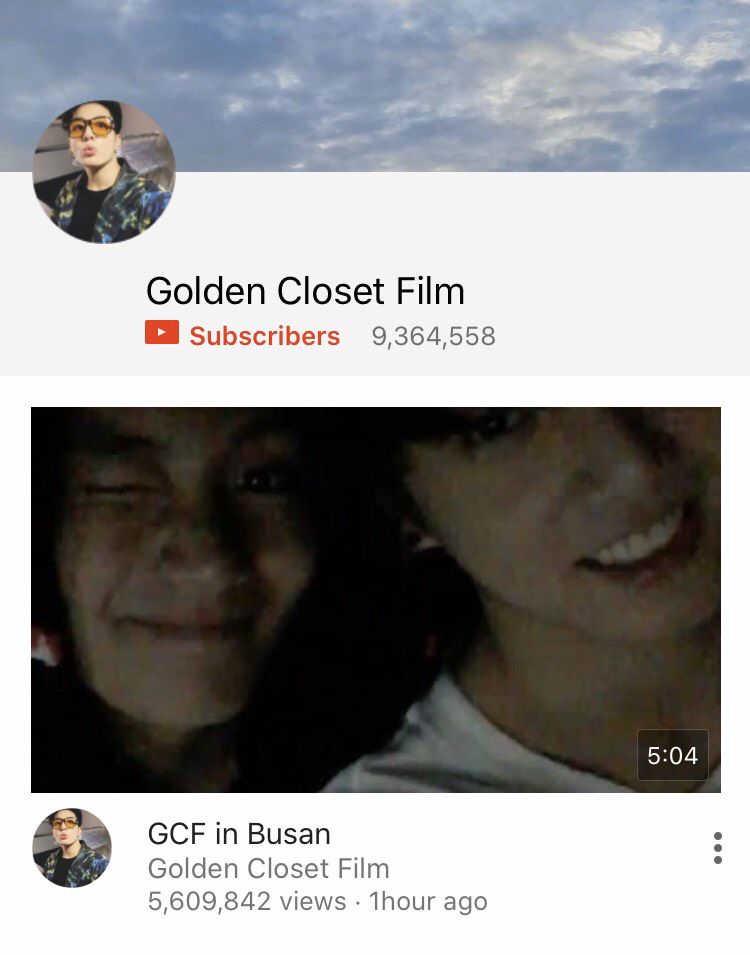Screen dimensions: 750x955
Task: Open overflow menu for GCF in Busan
Action: (717, 848)
